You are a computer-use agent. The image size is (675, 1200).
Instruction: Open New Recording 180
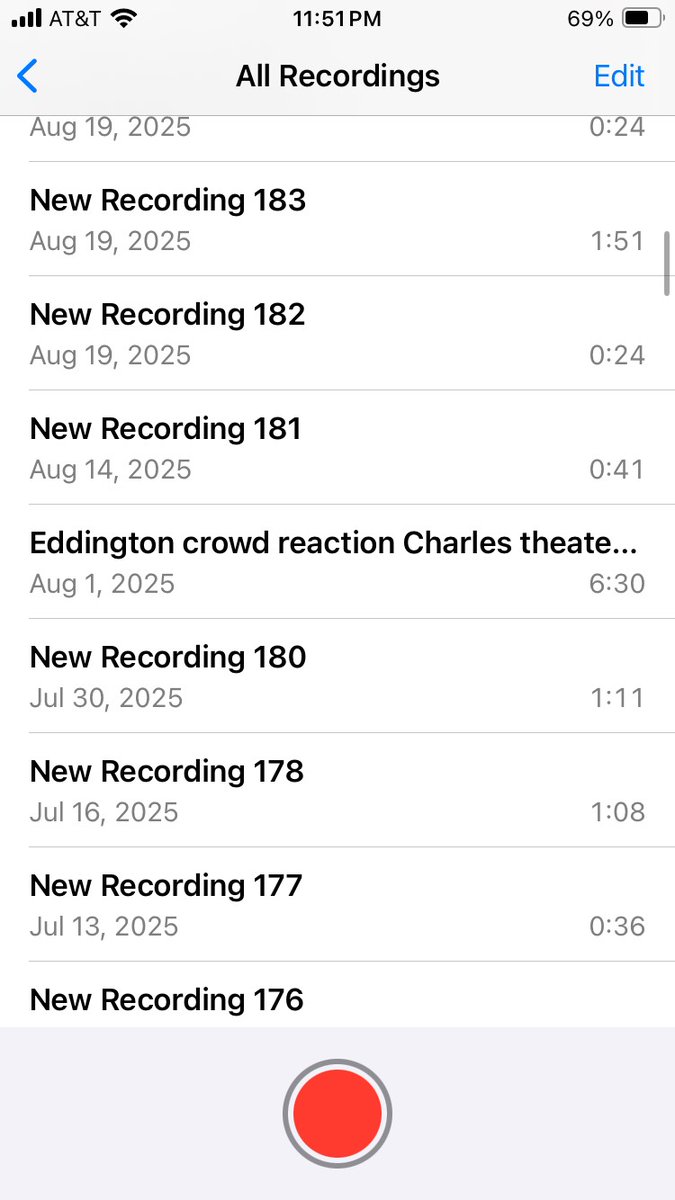[x=337, y=675]
